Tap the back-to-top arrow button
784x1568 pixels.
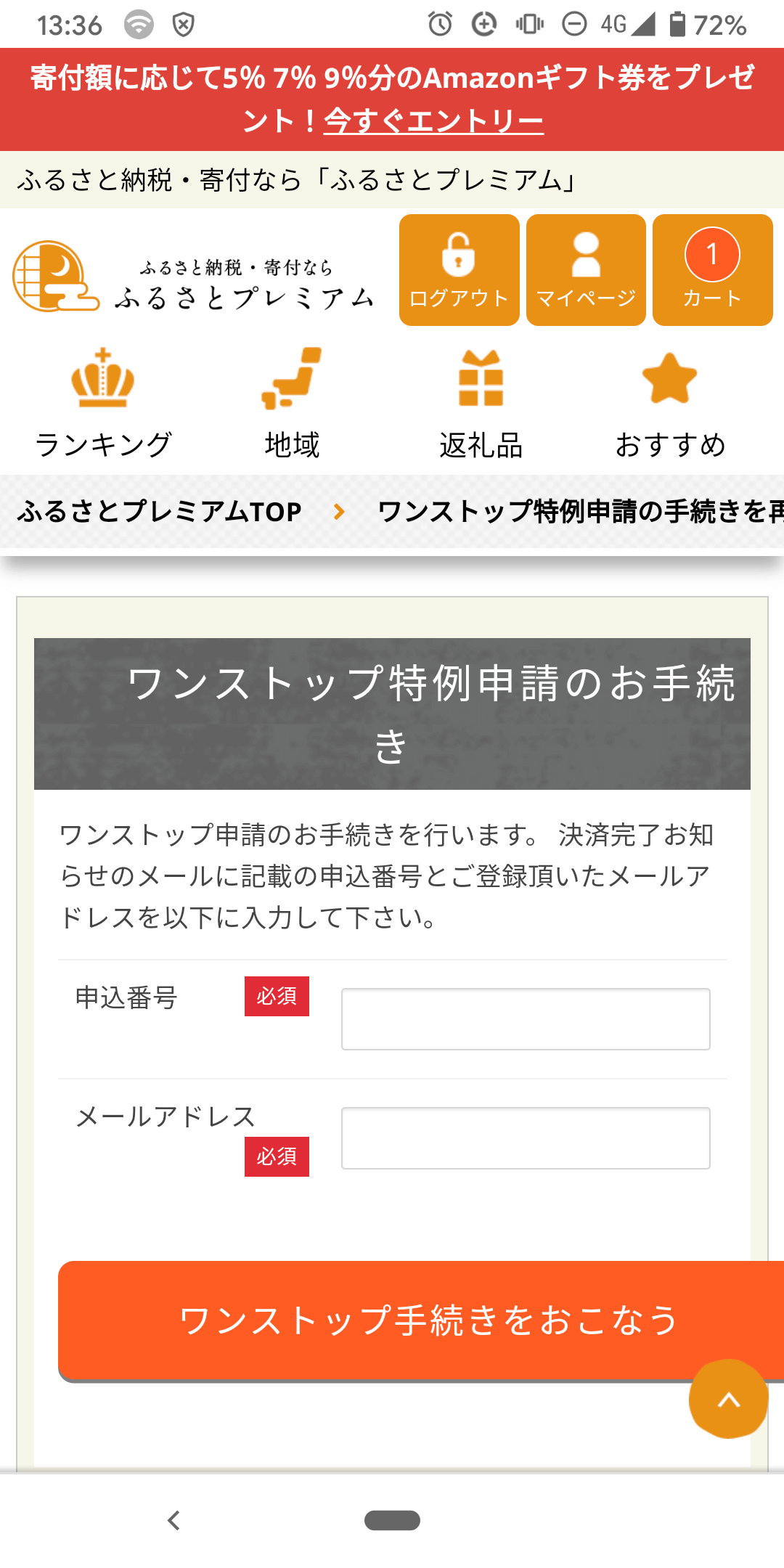[728, 1399]
